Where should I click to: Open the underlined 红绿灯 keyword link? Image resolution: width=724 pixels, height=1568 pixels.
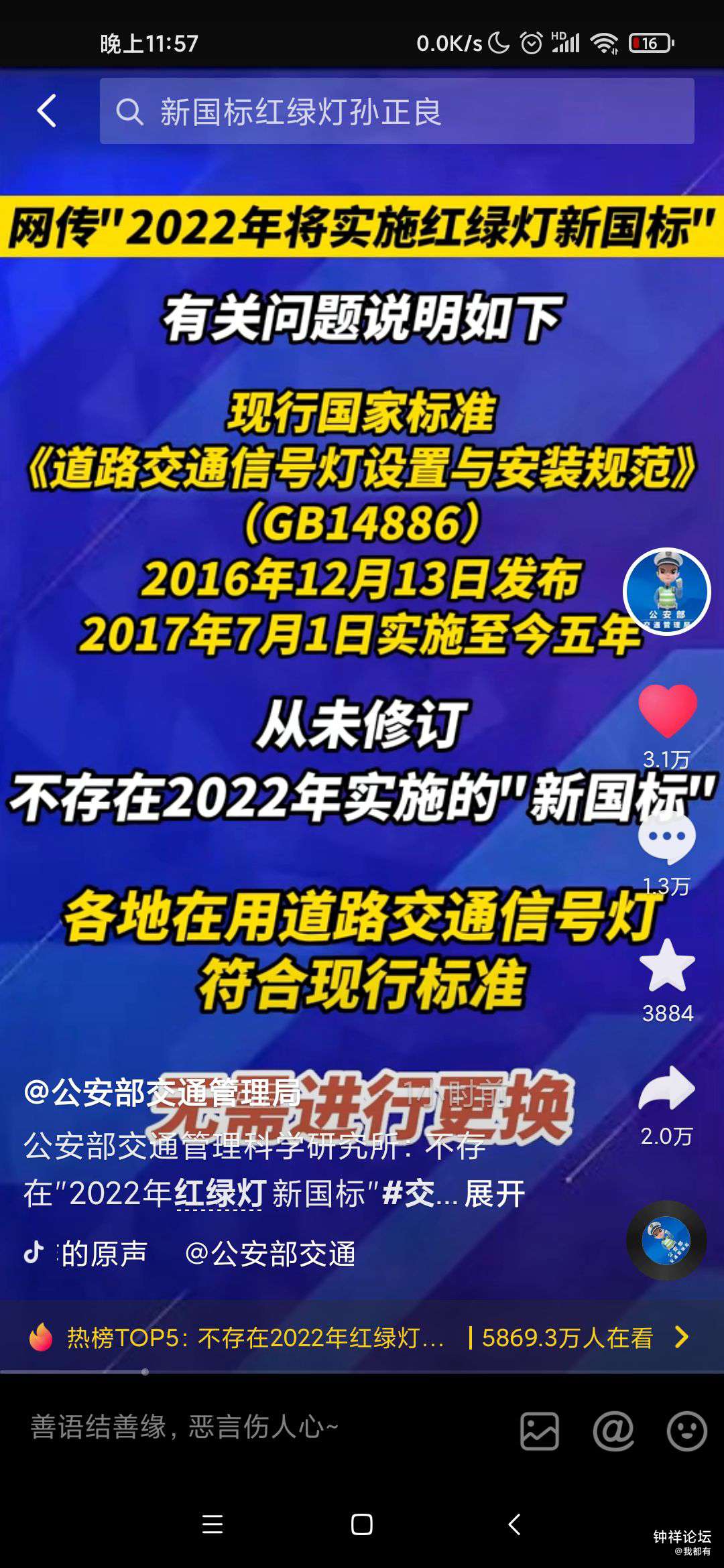219,1193
